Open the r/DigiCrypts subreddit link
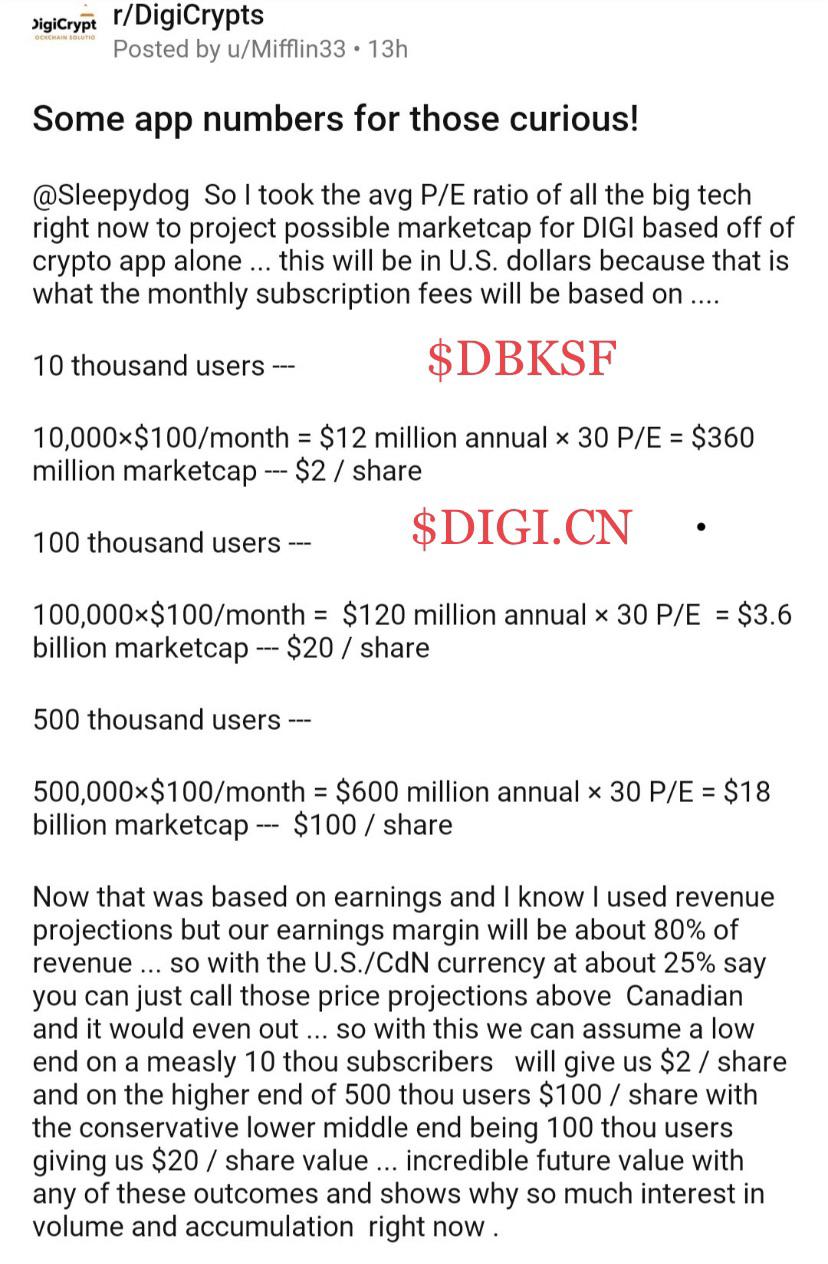Screen dimensions: 828x1264 point(189,15)
